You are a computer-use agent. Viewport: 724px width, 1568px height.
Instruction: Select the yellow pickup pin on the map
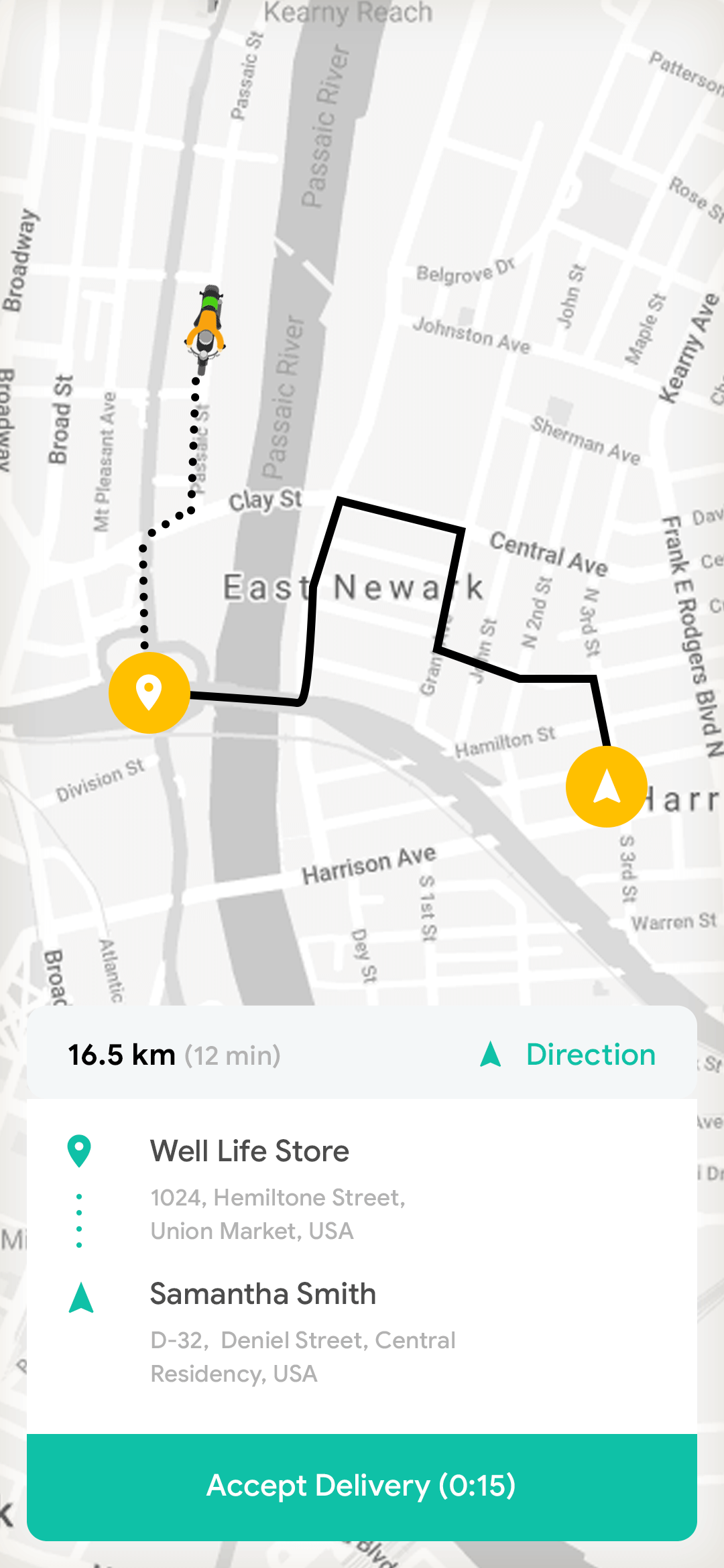(x=149, y=694)
